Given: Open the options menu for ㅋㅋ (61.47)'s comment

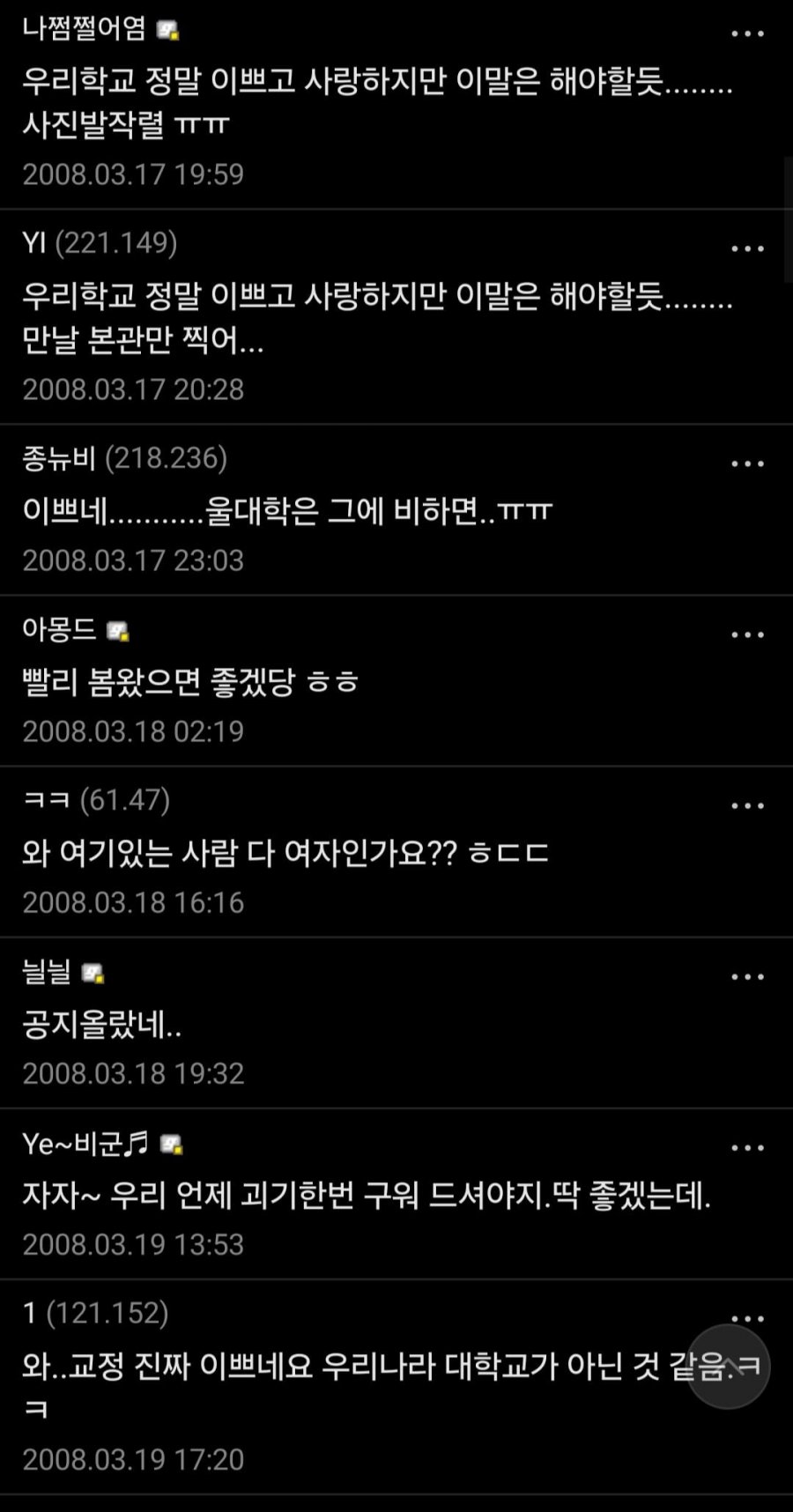Looking at the screenshot, I should 747,806.
